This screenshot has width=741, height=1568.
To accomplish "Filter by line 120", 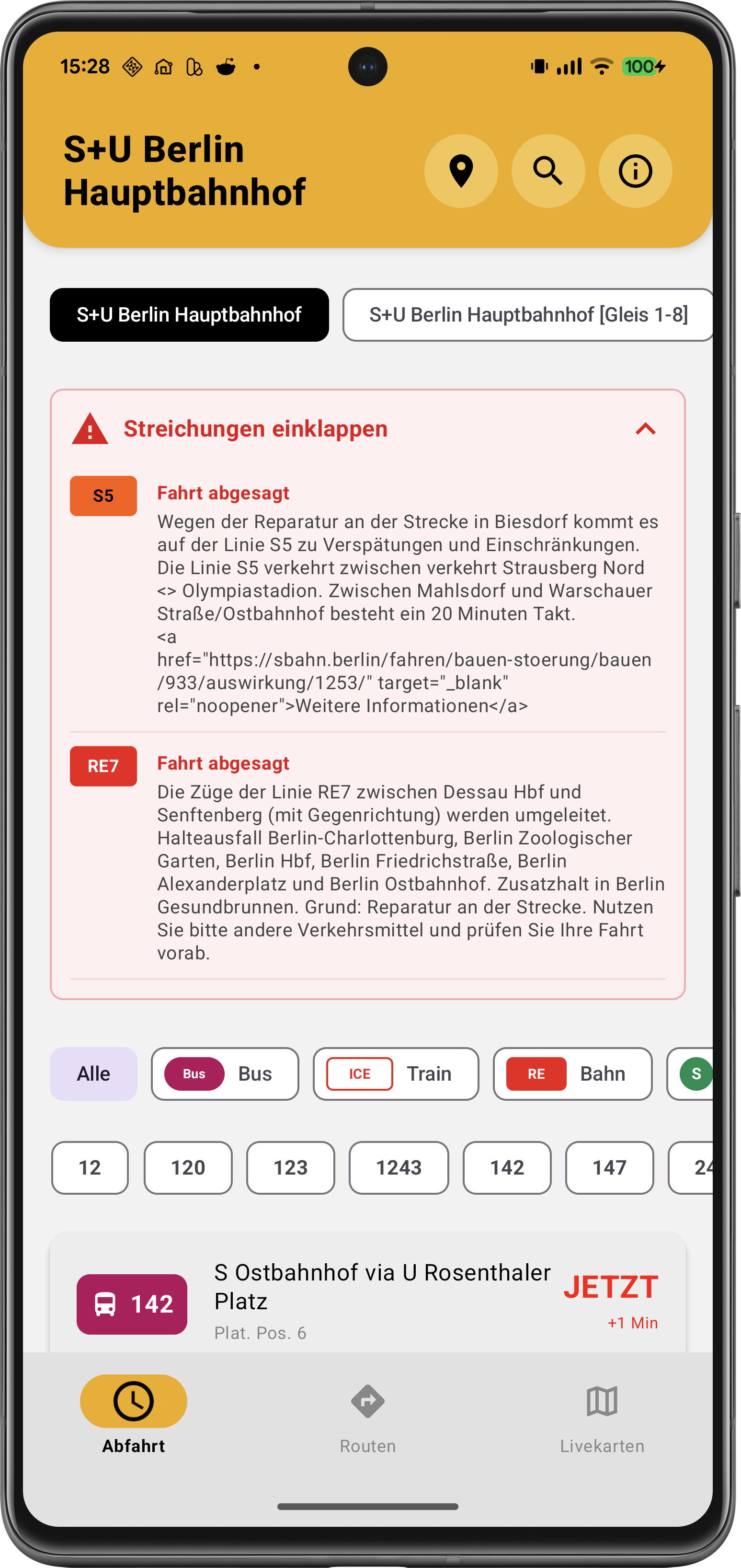I will coord(187,1167).
